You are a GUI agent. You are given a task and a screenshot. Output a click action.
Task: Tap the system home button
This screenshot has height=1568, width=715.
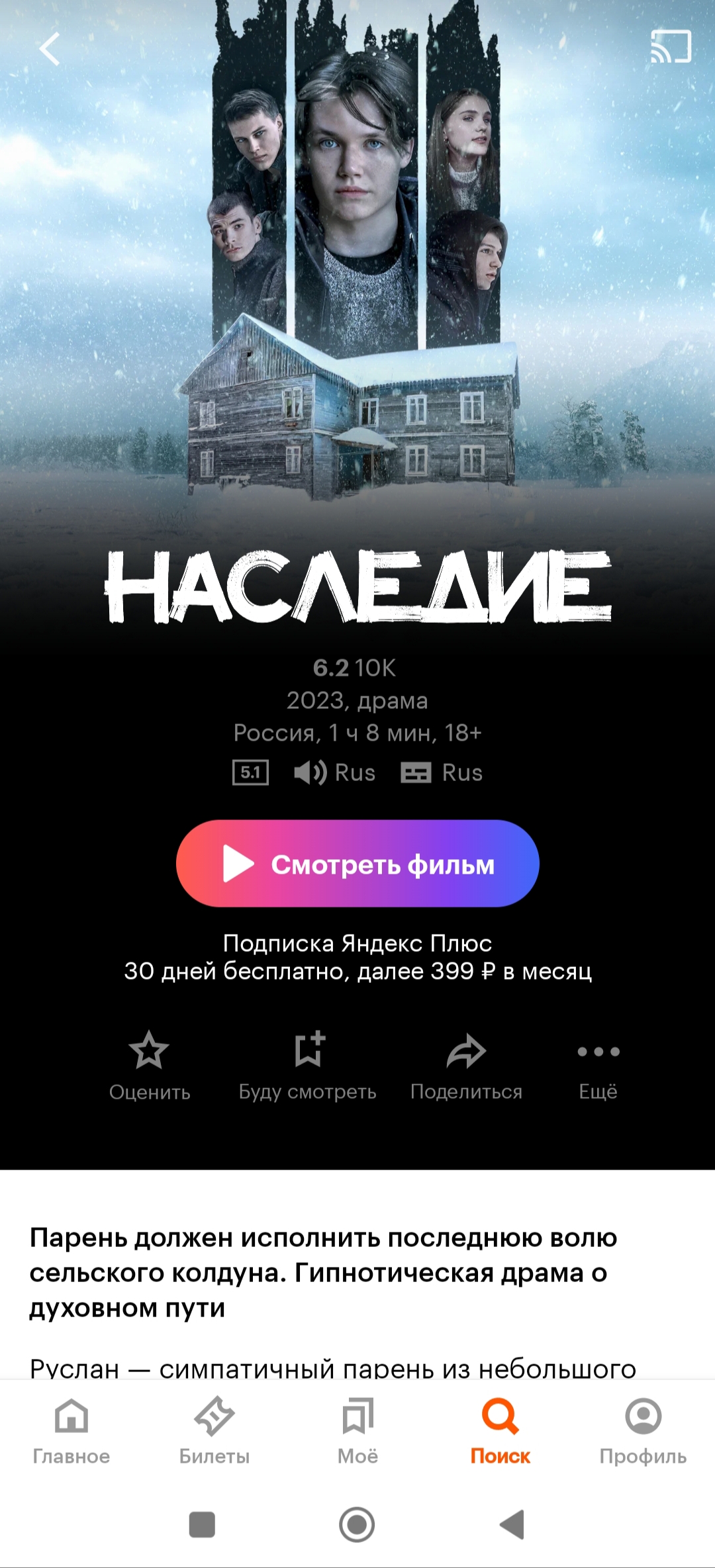[x=357, y=1525]
